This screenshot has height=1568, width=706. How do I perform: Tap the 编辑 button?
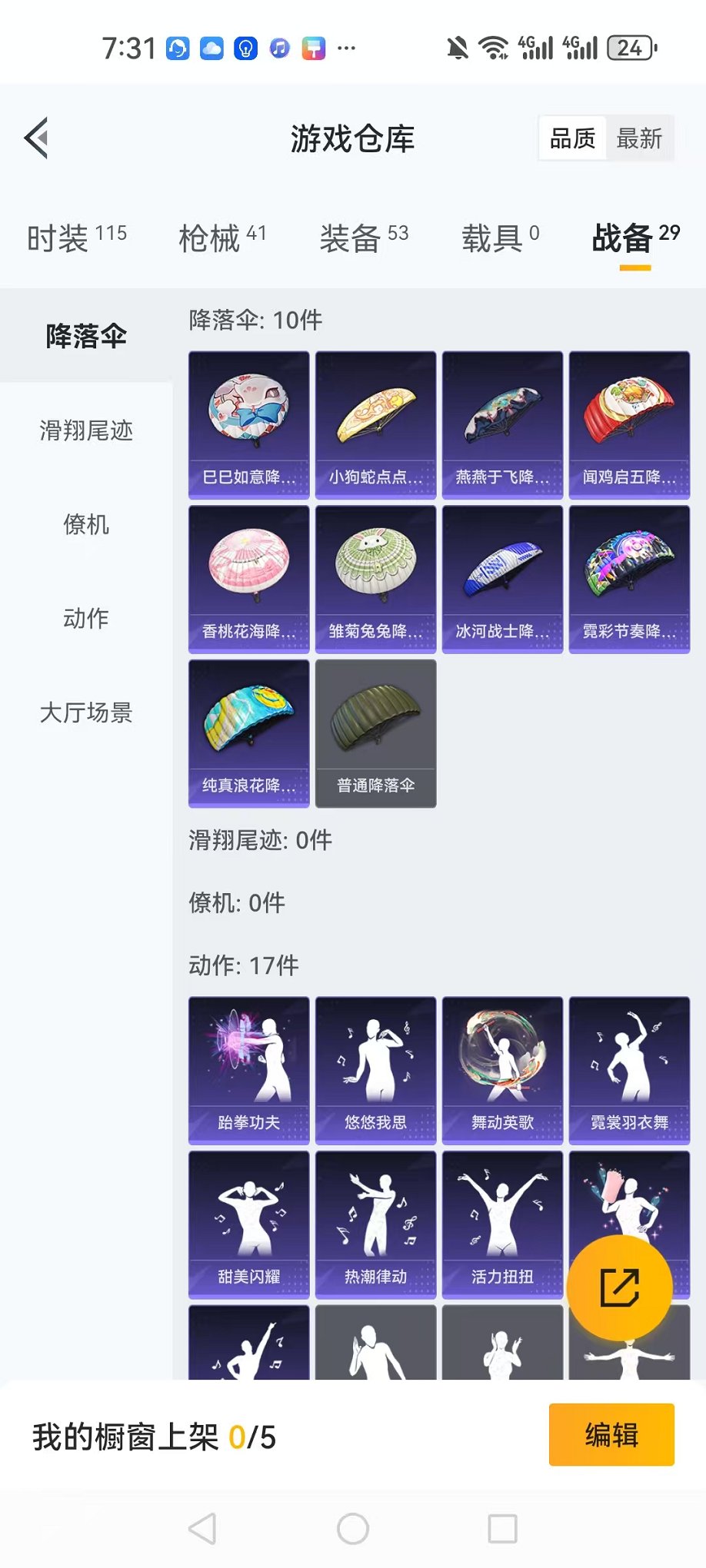point(611,1435)
